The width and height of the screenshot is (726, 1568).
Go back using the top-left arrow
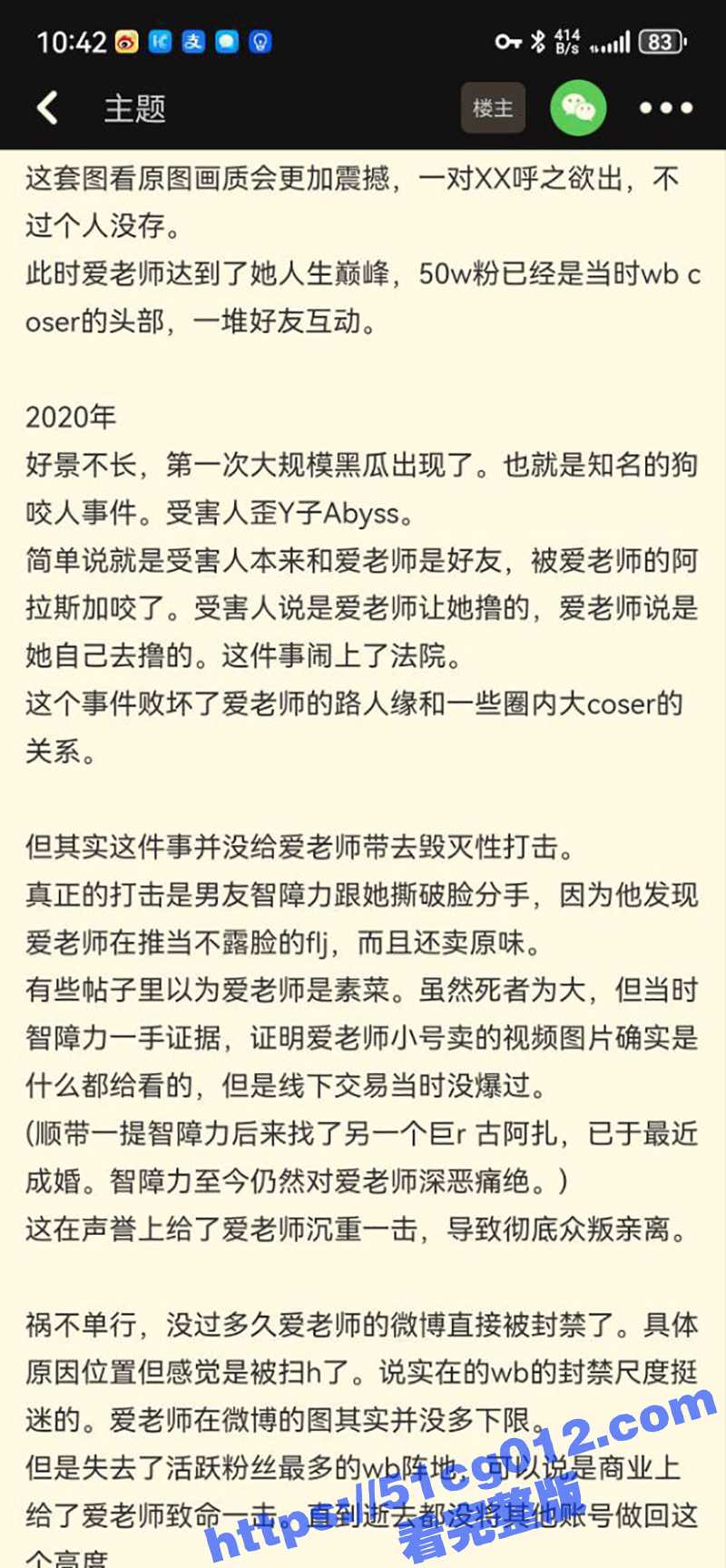tap(47, 108)
